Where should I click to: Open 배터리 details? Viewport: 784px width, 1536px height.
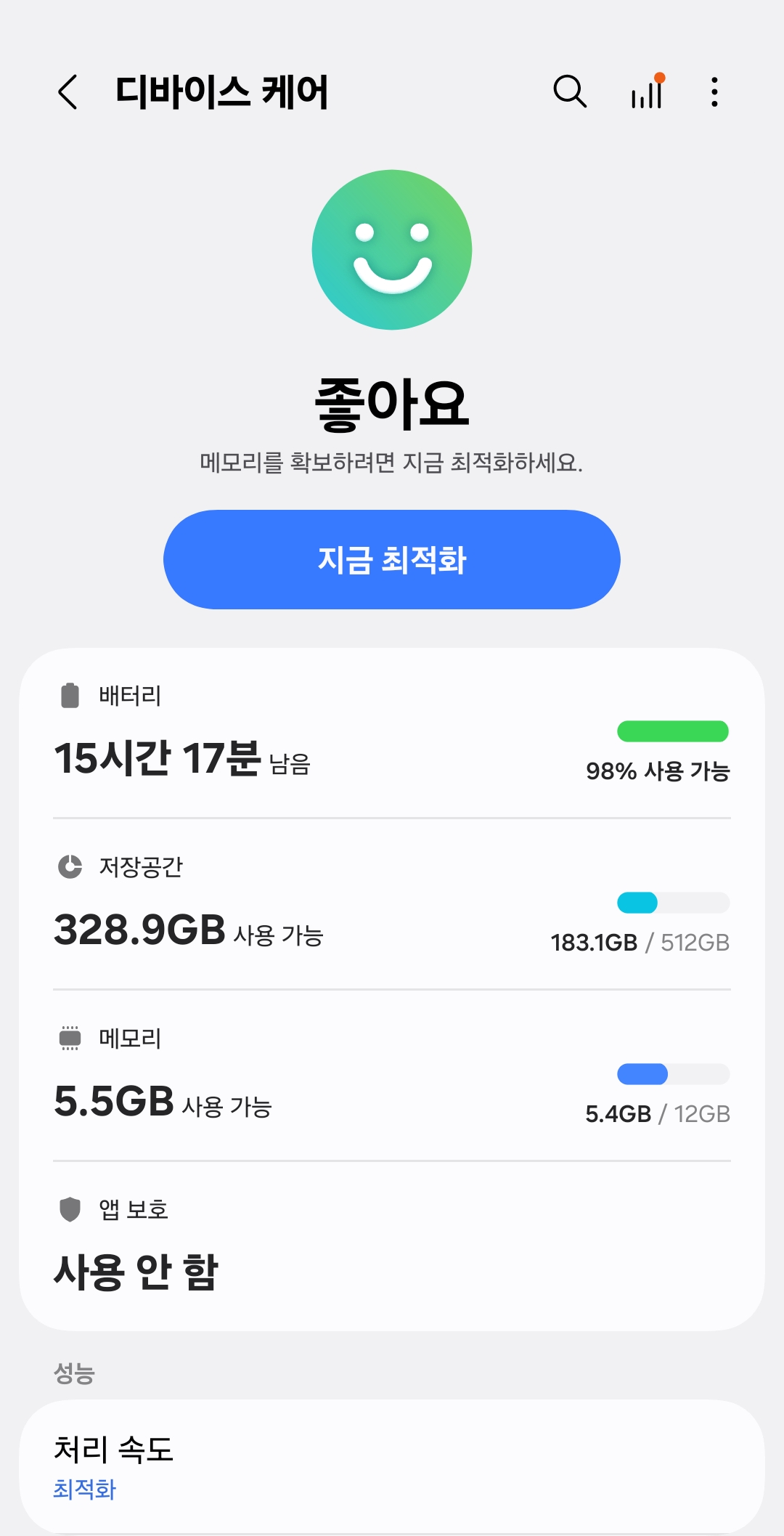392,735
